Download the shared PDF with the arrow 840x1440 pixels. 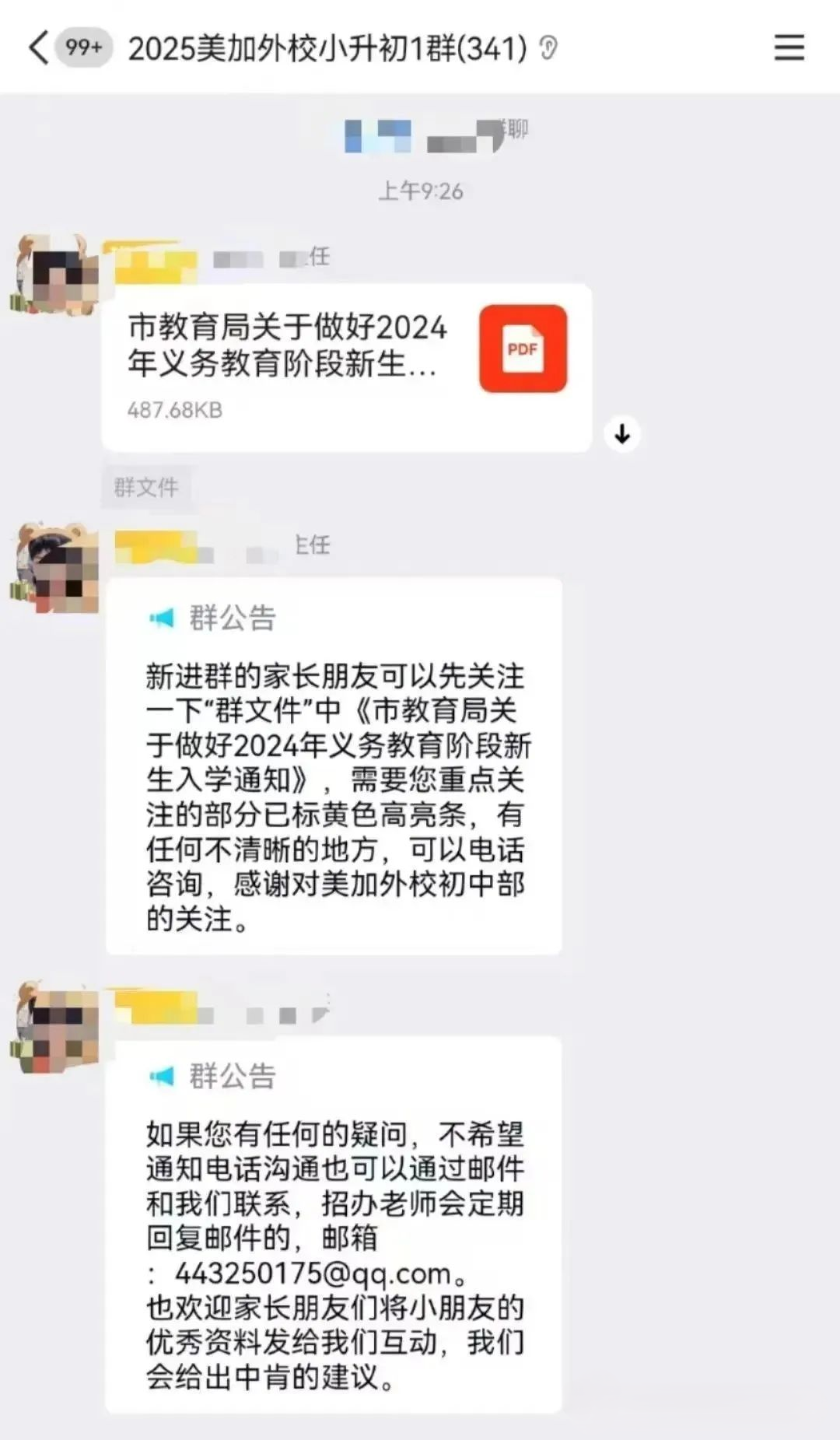pos(622,433)
